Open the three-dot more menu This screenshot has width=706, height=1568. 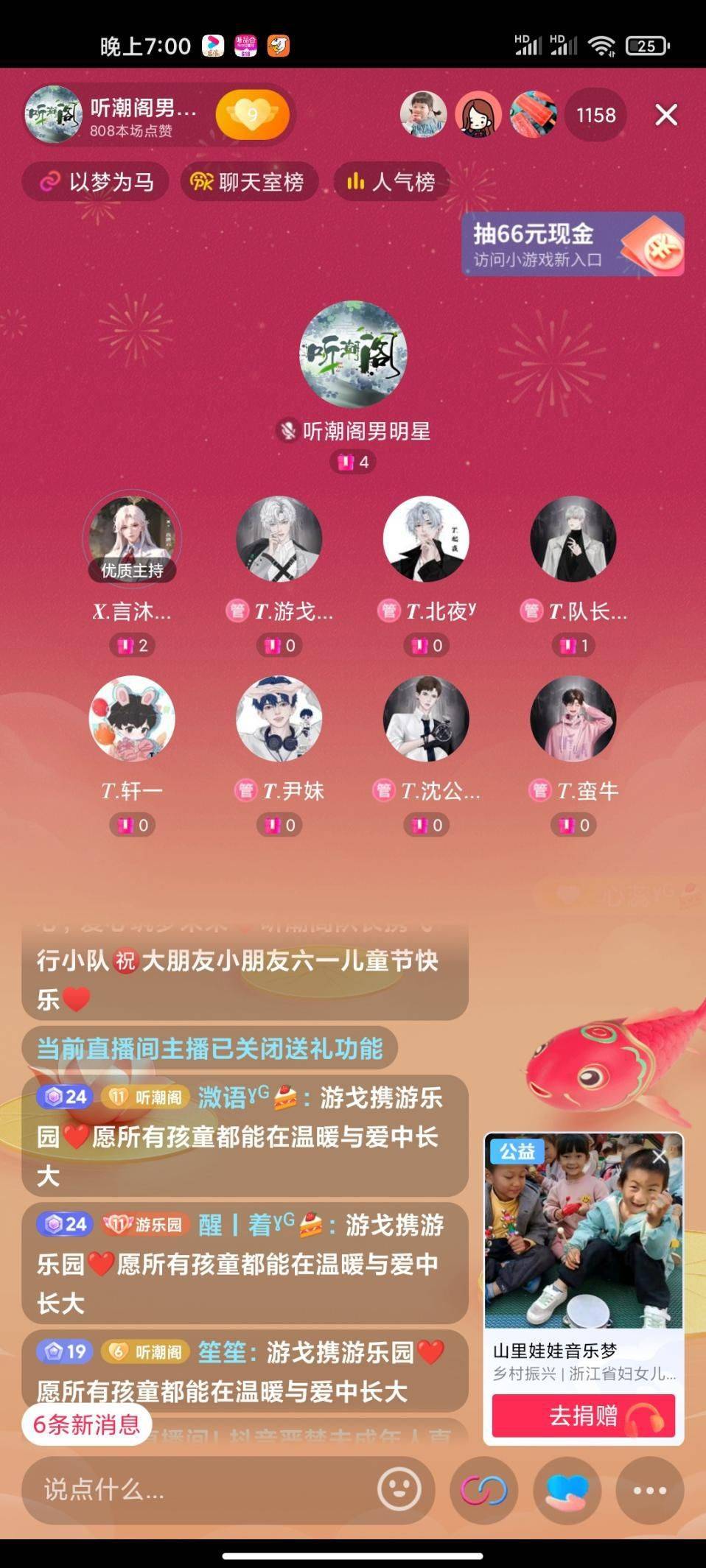pyautogui.click(x=649, y=1490)
